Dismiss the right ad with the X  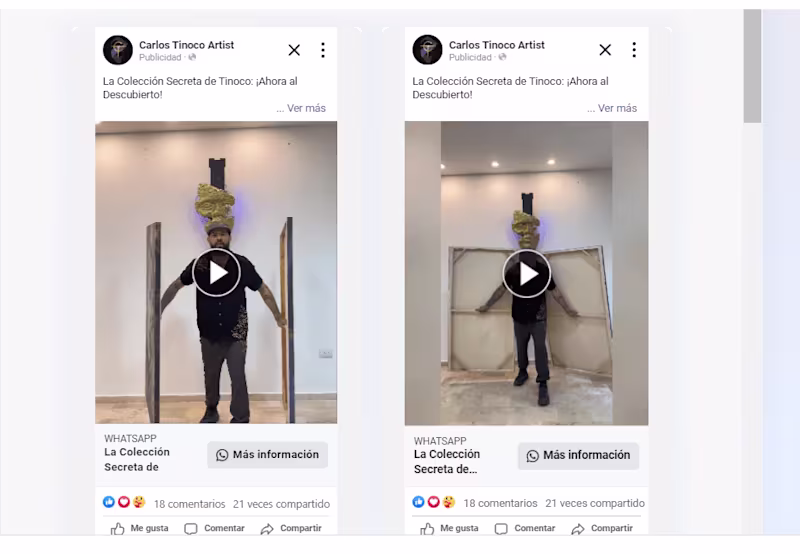point(605,50)
